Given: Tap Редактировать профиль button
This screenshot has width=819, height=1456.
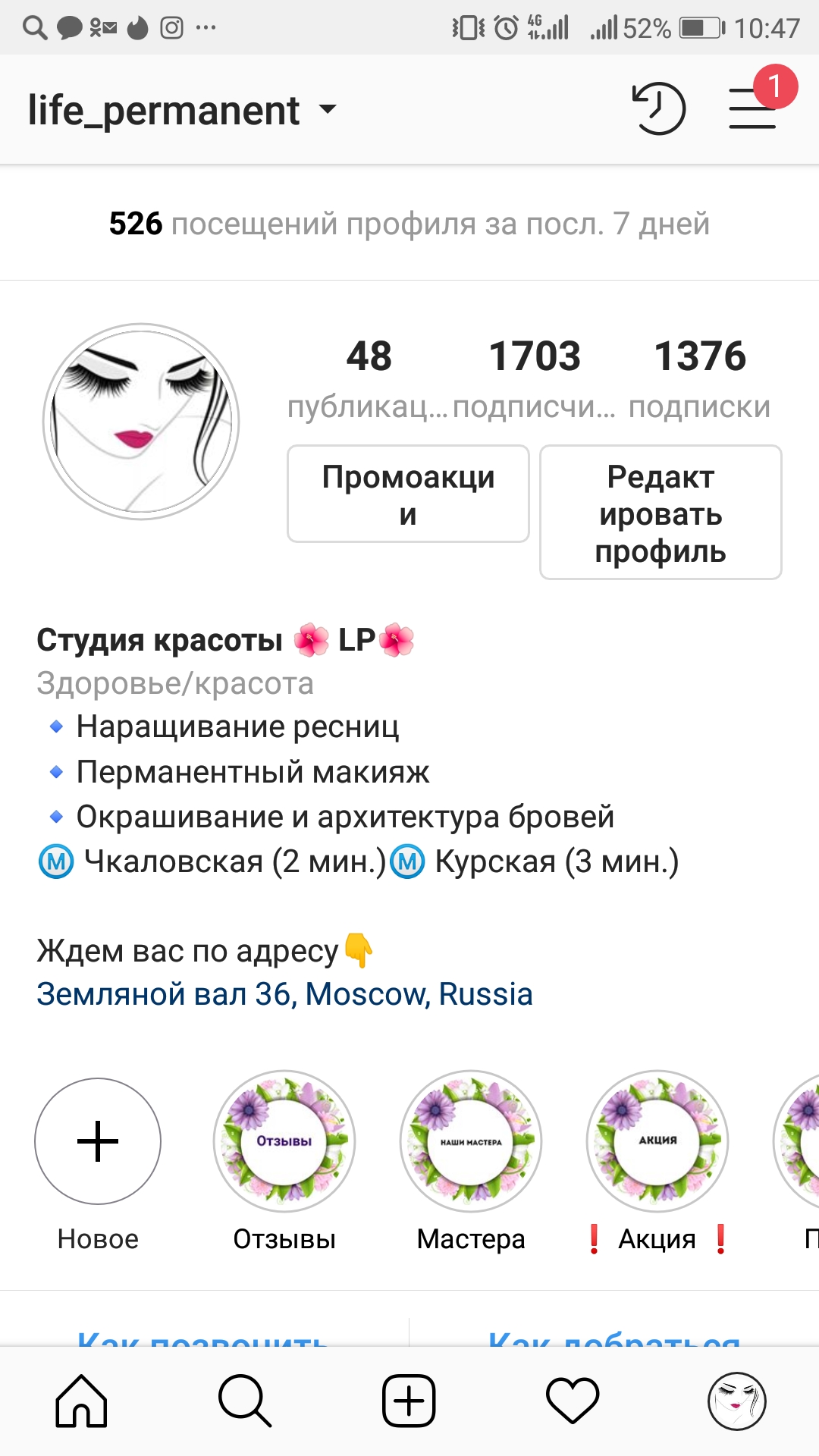Looking at the screenshot, I should coord(661,513).
